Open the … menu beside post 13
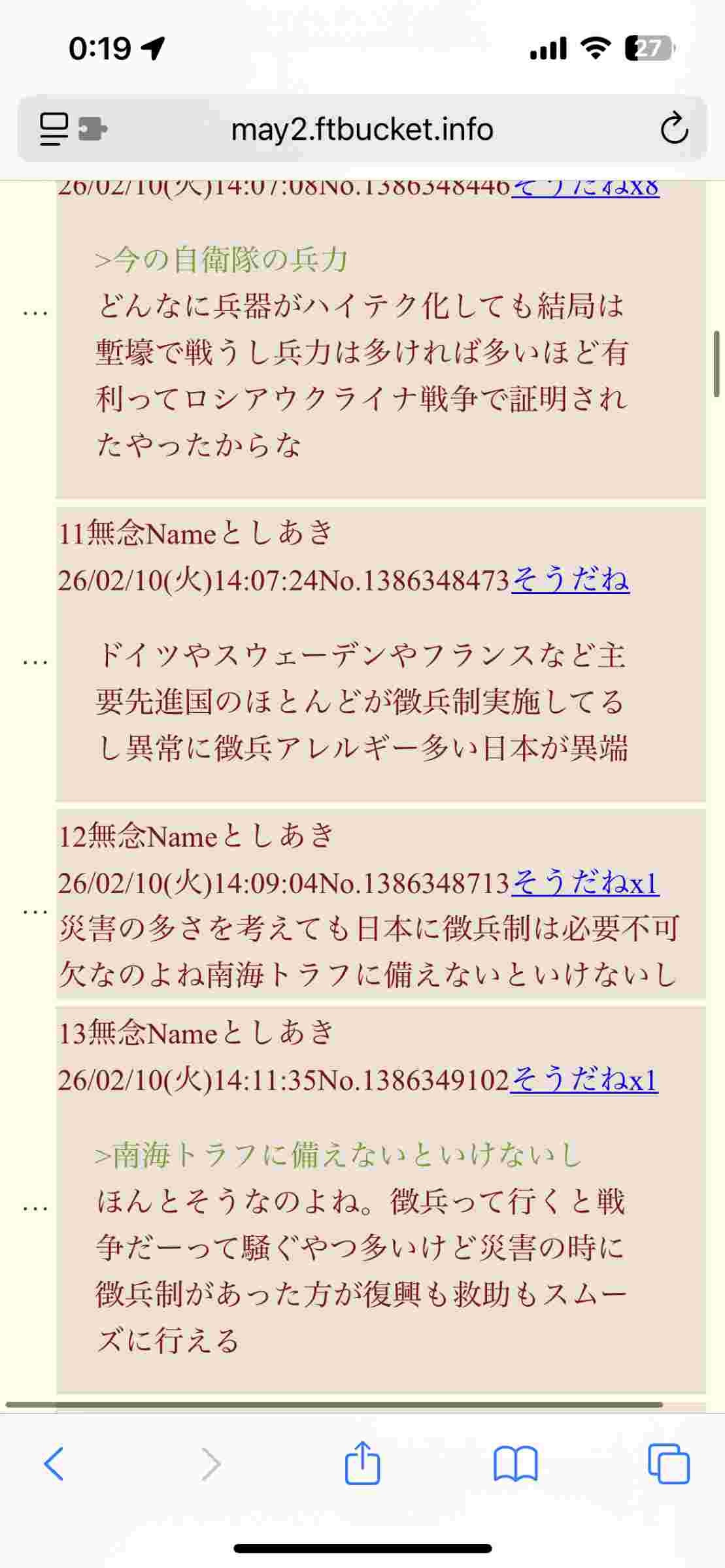The height and width of the screenshot is (1568, 725). tap(35, 1208)
